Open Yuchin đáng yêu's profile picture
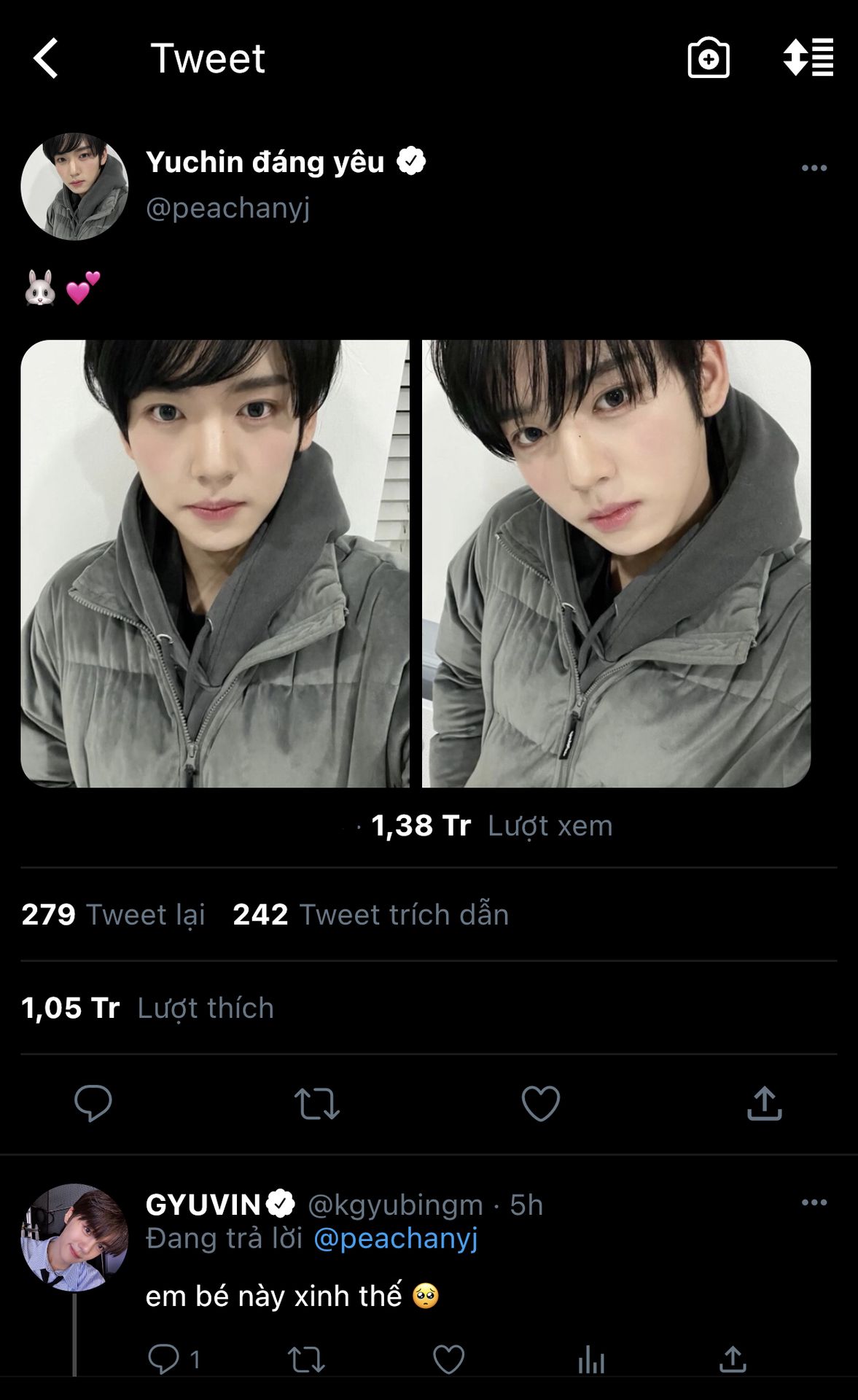The width and height of the screenshot is (858, 1400). click(74, 187)
